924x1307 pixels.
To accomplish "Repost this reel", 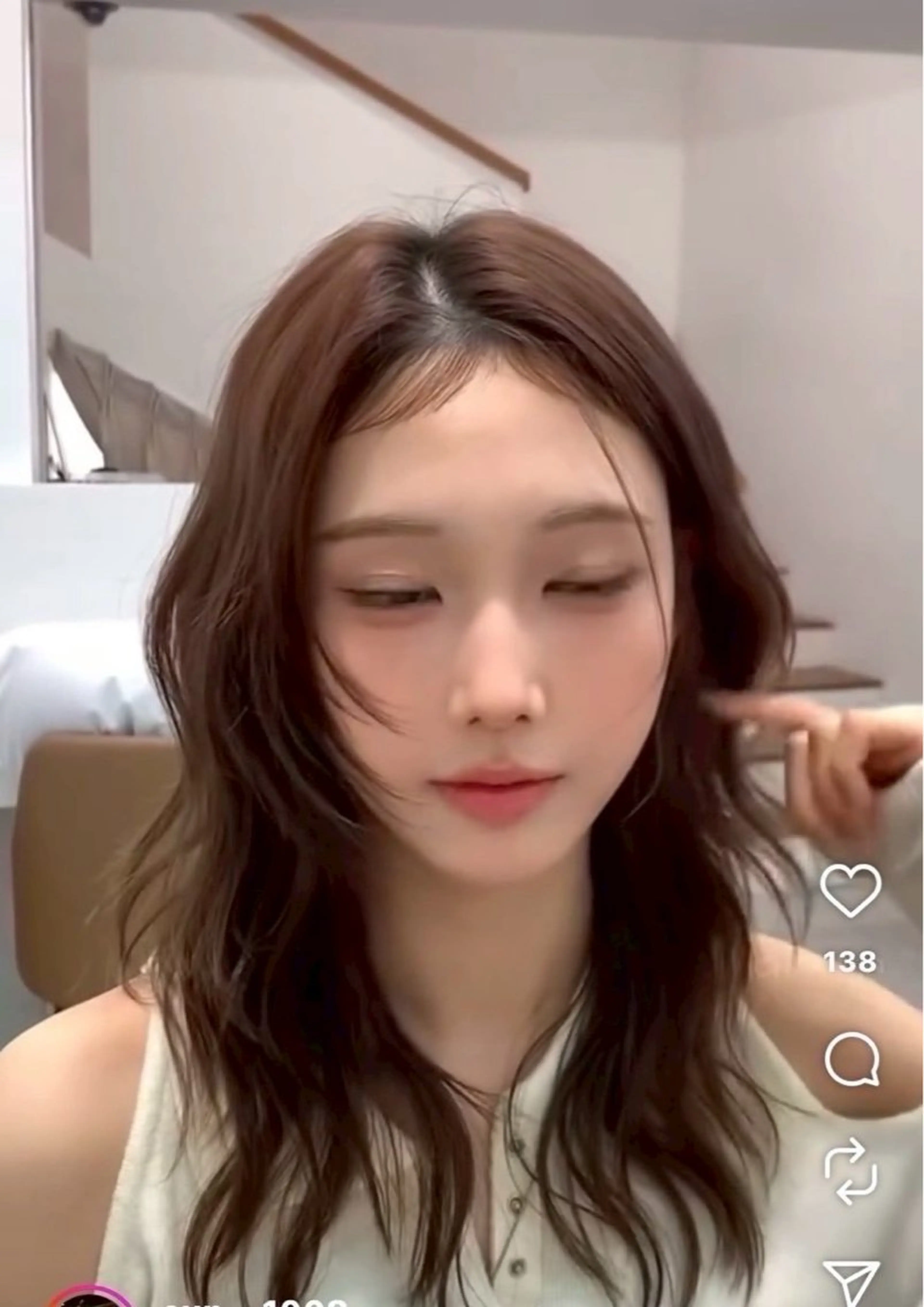I will tap(851, 1172).
